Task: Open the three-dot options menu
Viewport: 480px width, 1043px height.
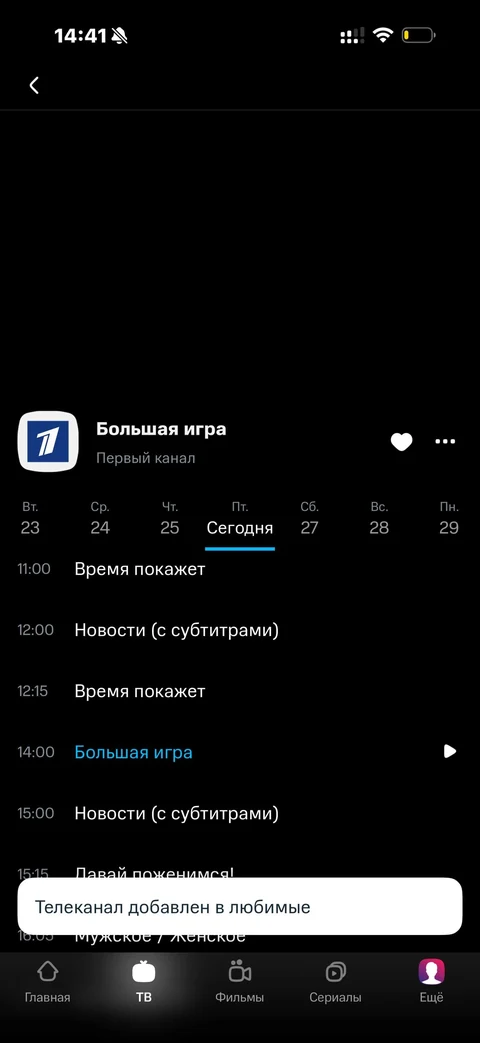Action: tap(445, 442)
